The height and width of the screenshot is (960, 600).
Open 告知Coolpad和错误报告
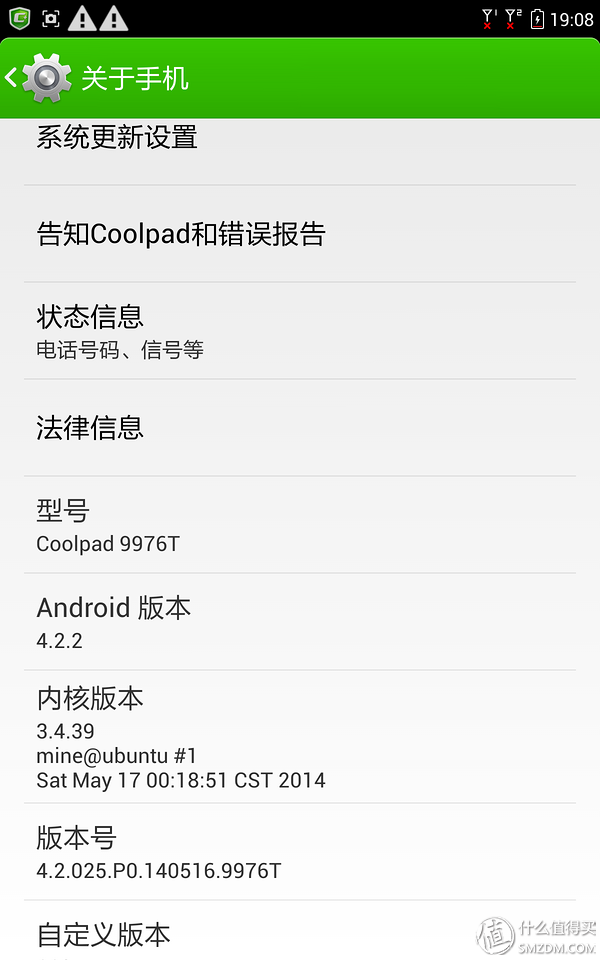pos(300,234)
